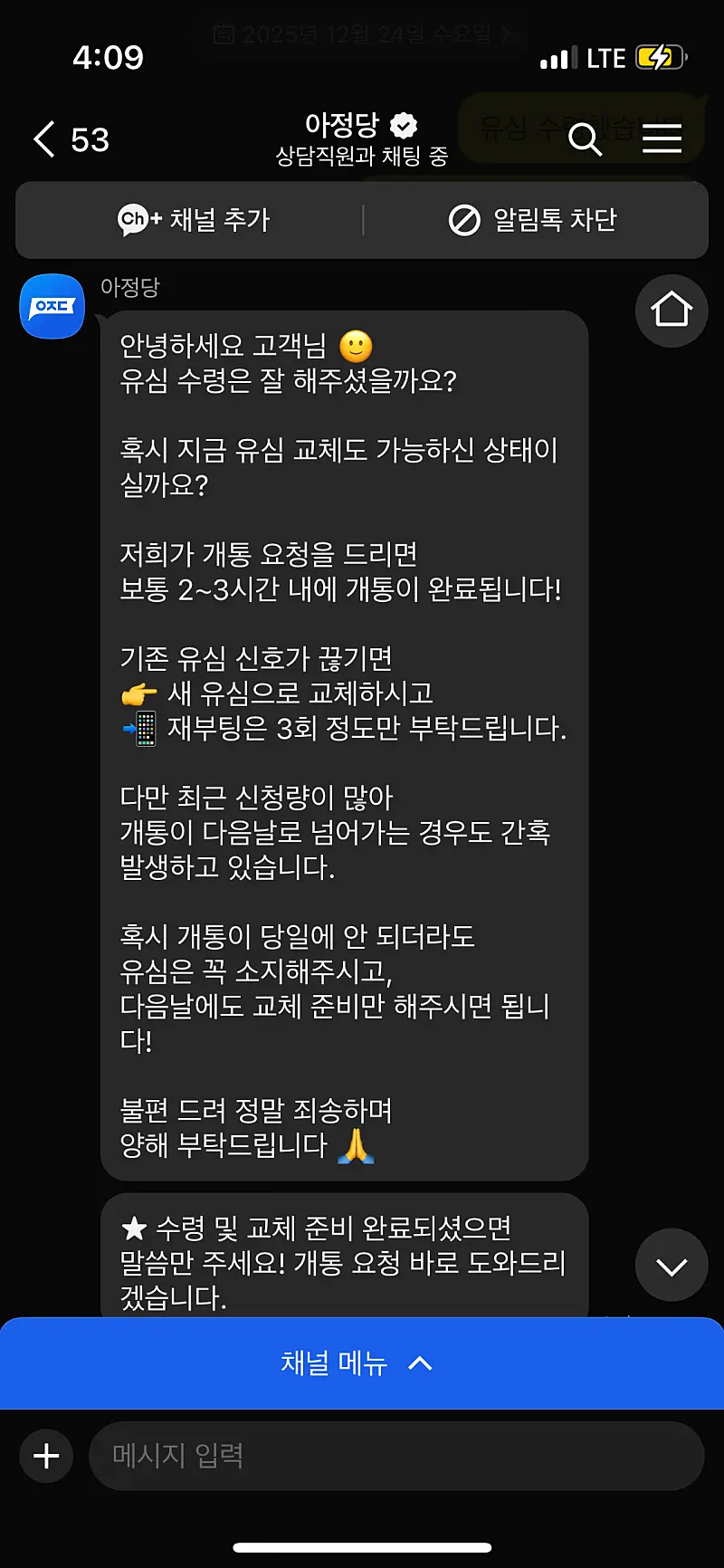Jump to the latest message
Image resolution: width=724 pixels, height=1568 pixels.
672,1266
